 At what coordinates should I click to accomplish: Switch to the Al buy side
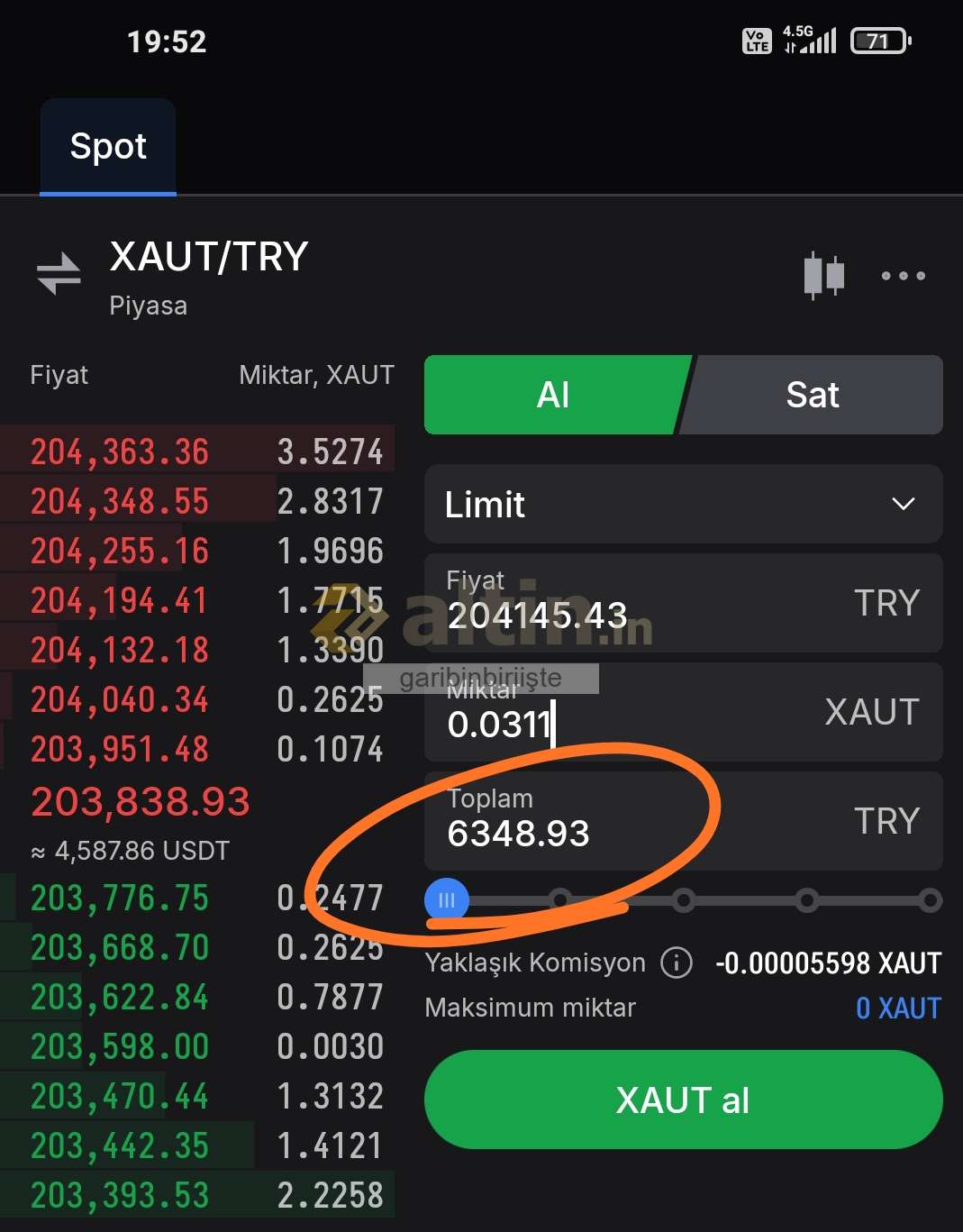click(x=553, y=395)
